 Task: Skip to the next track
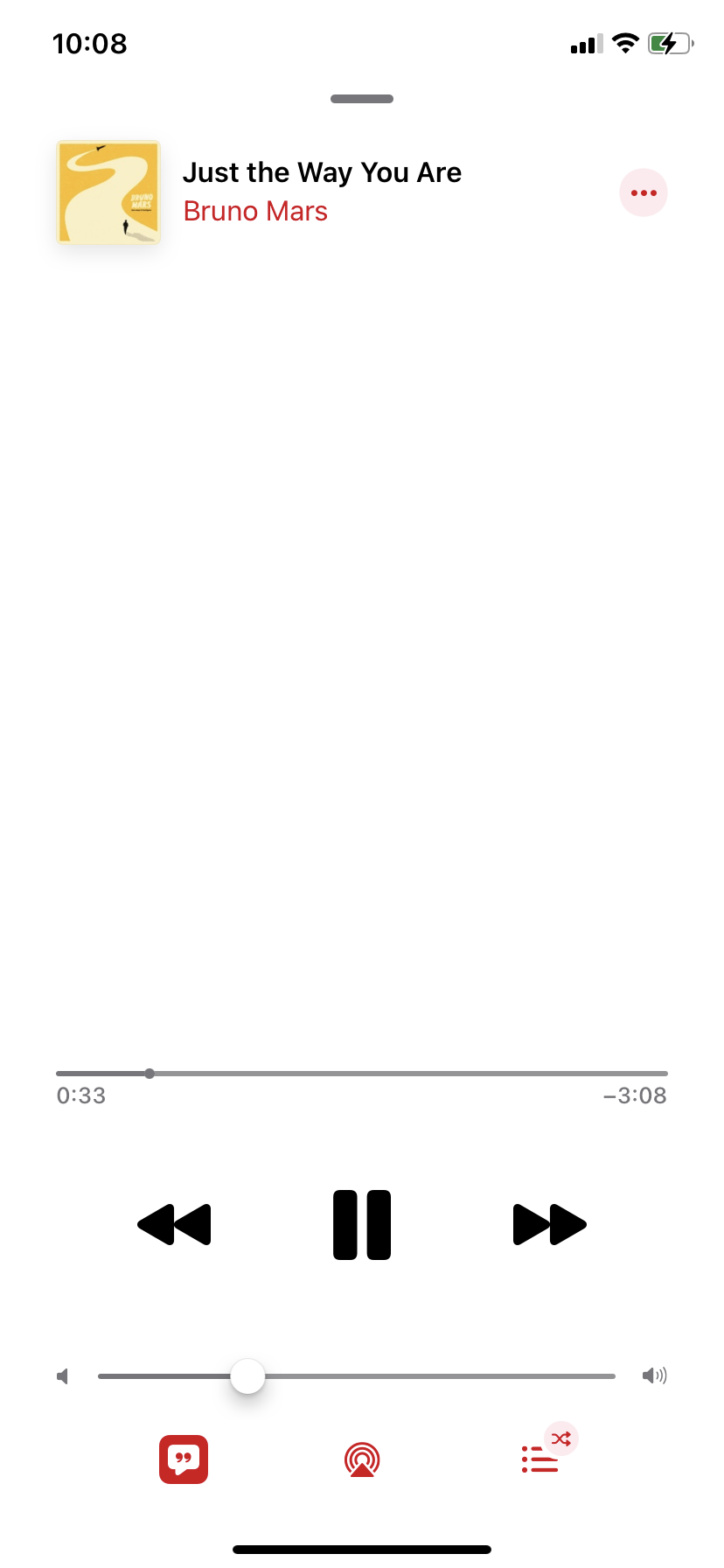tap(549, 1224)
